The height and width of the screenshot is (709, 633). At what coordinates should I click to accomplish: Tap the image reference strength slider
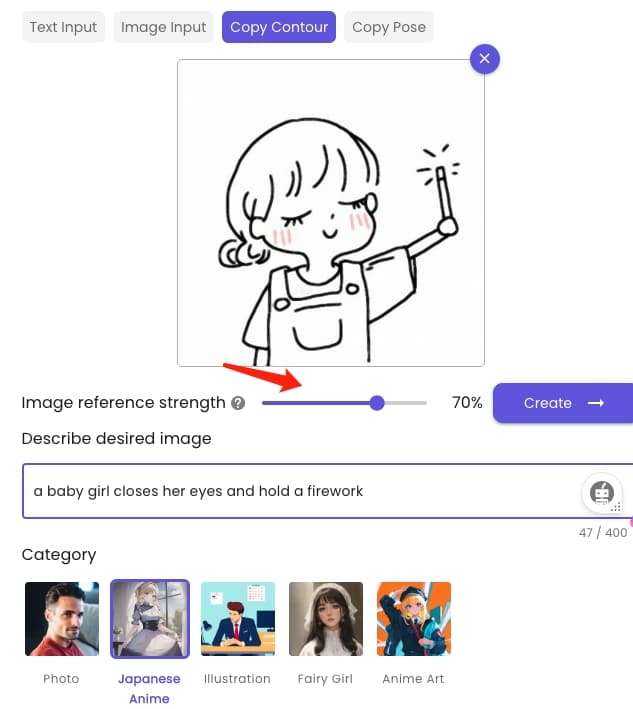(344, 403)
